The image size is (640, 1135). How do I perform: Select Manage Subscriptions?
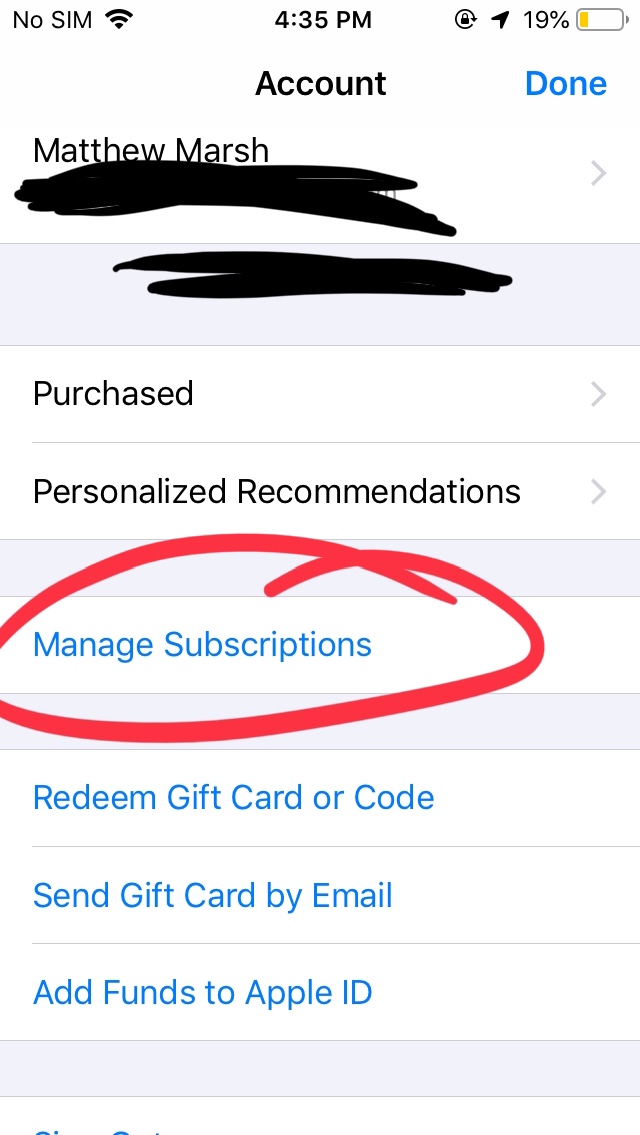(x=320, y=645)
